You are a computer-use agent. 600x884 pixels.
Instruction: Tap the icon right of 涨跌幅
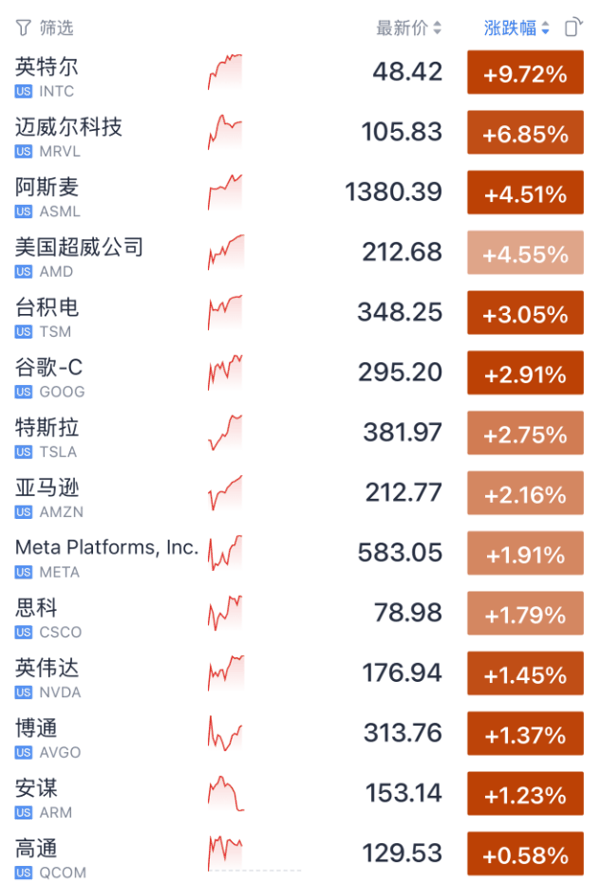[573, 28]
